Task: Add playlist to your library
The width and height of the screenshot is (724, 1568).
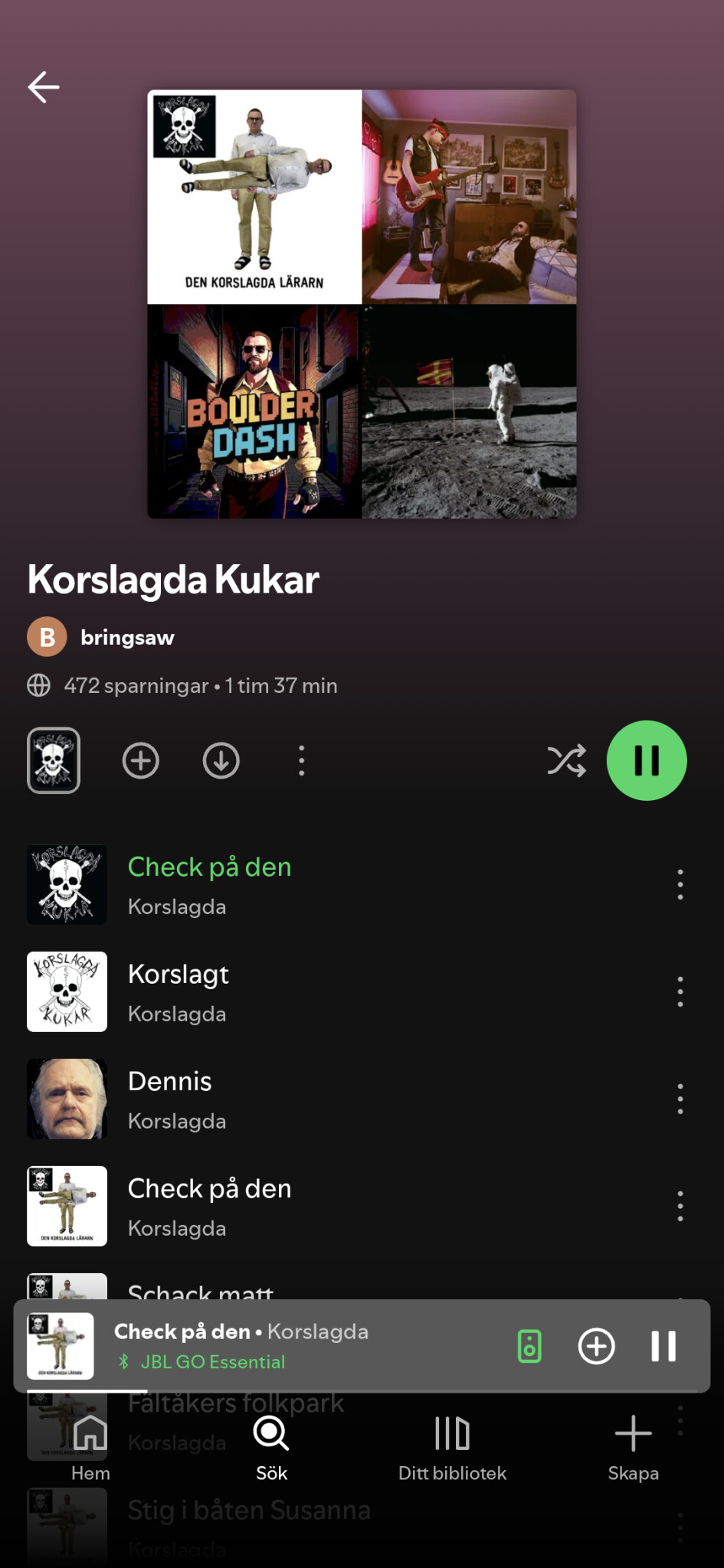Action: tap(141, 760)
